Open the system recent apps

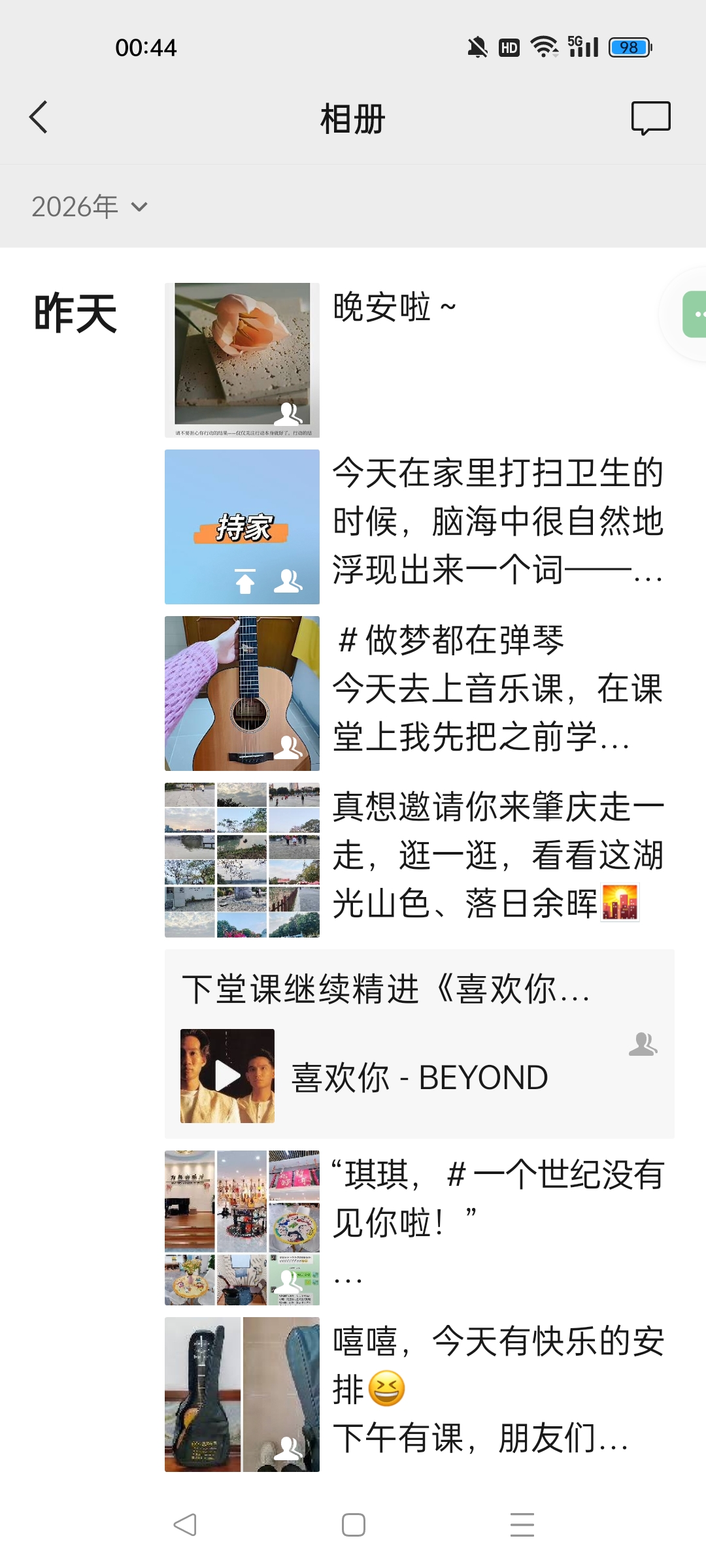pyautogui.click(x=522, y=1525)
